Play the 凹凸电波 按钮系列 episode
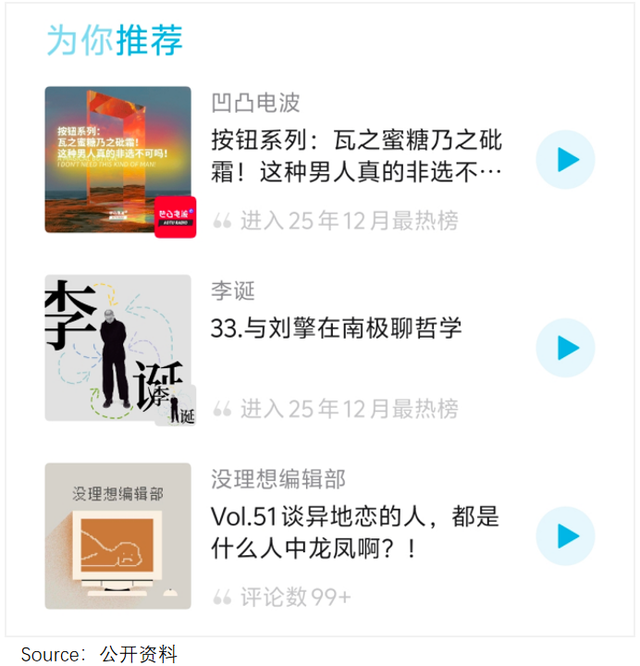 tap(566, 160)
